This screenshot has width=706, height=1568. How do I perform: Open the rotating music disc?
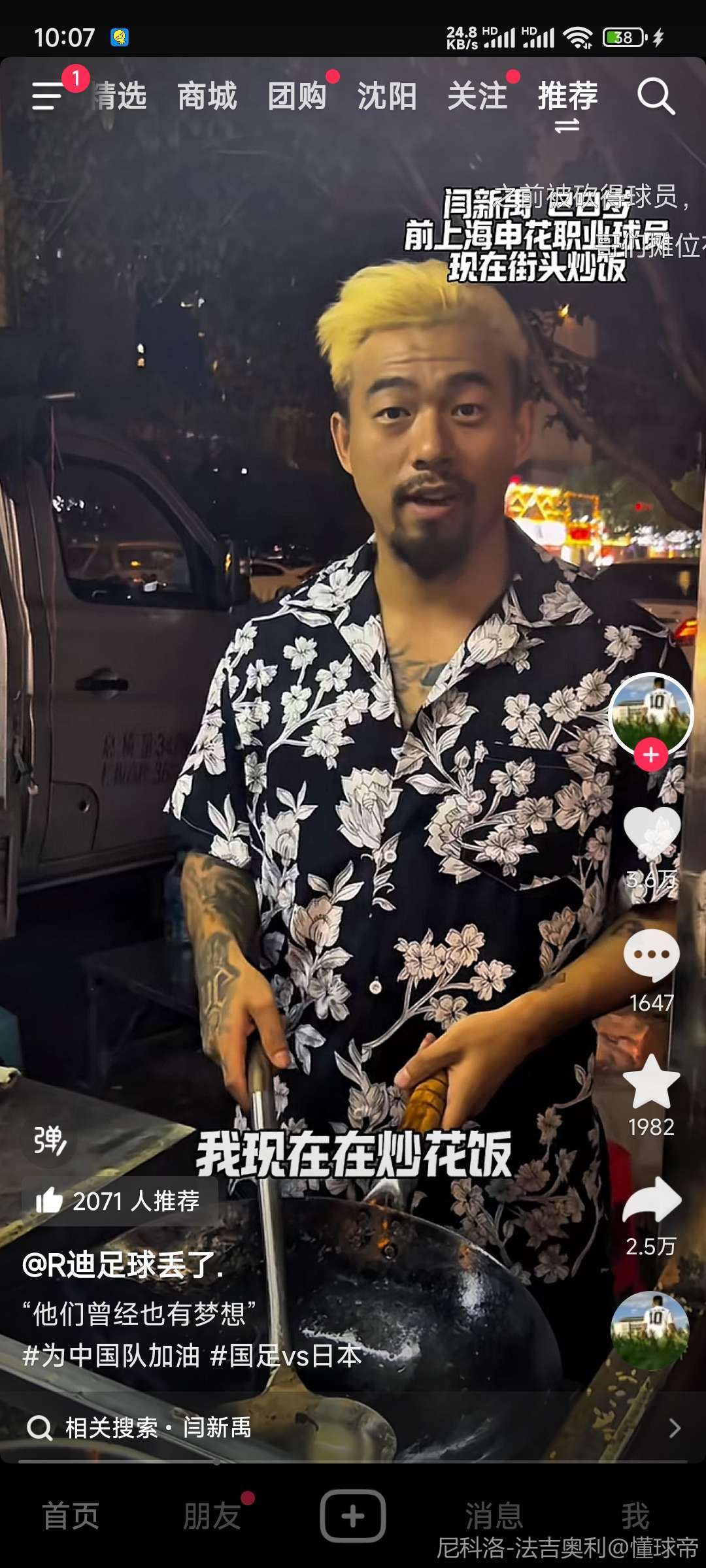pos(650,1330)
